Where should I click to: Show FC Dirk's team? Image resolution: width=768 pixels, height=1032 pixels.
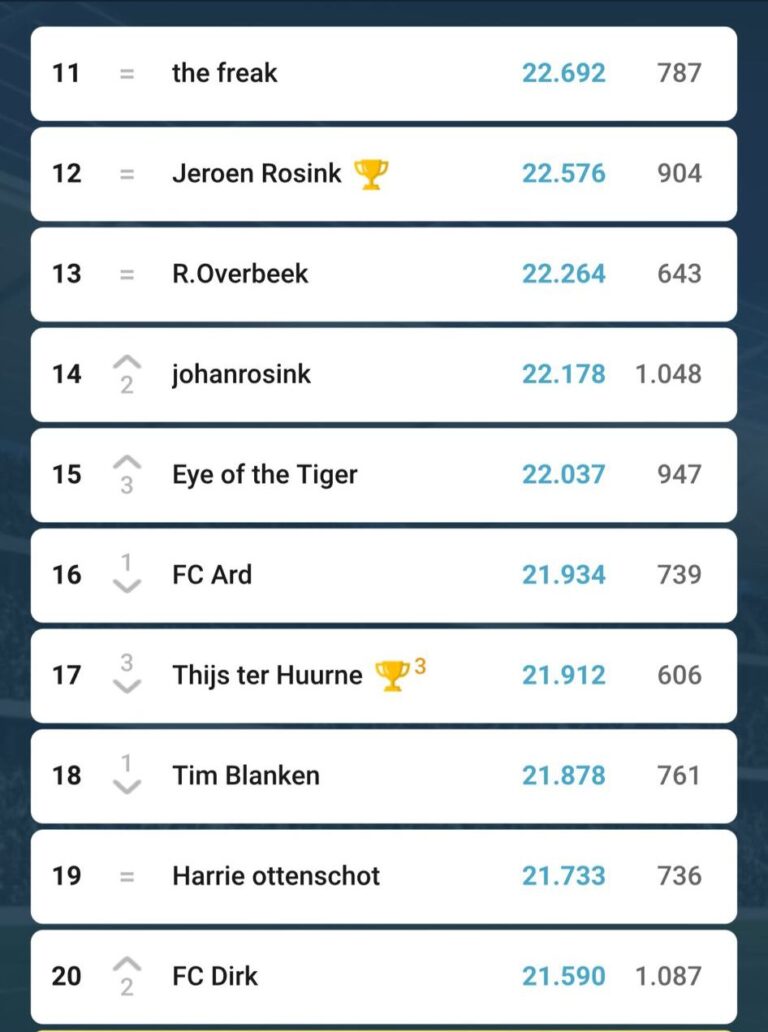tap(215, 976)
